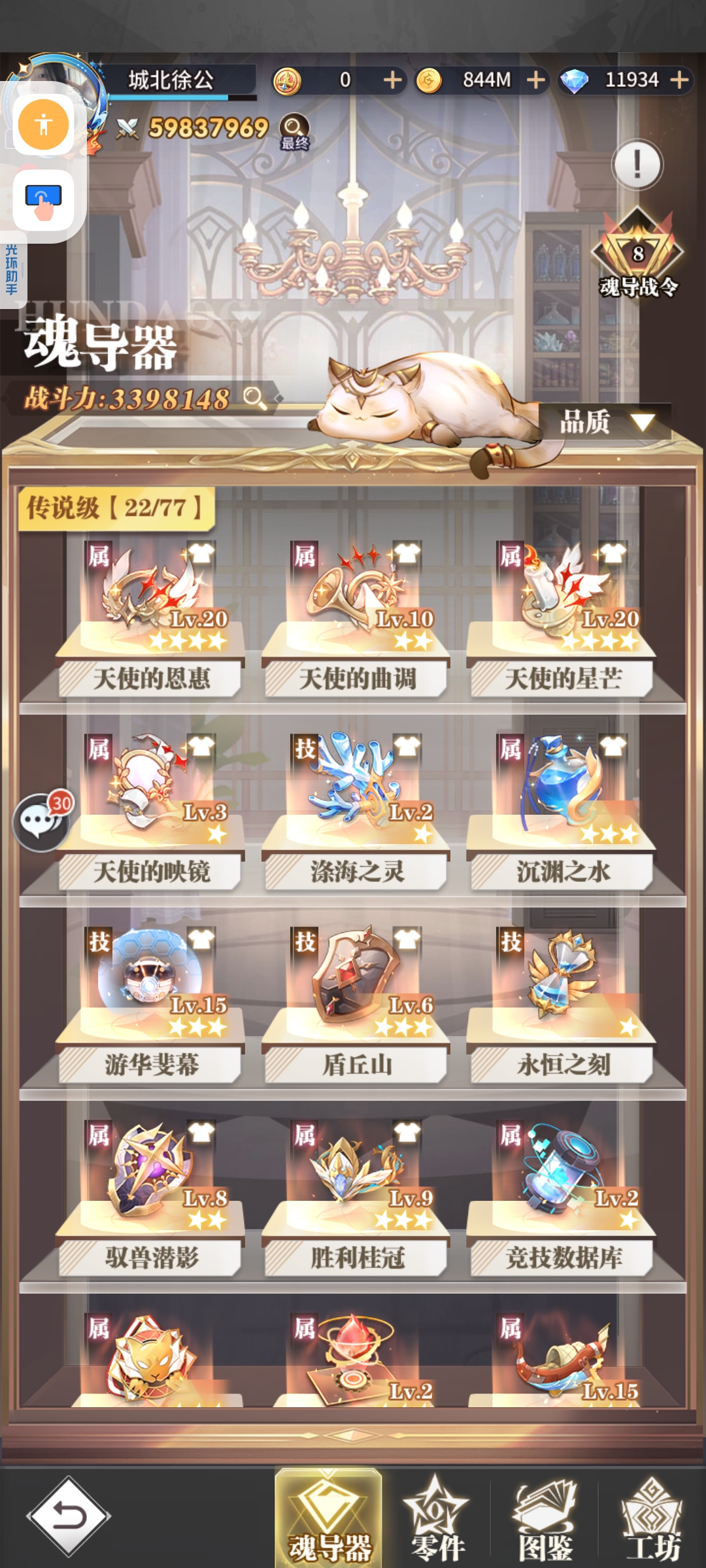Select the 天使的曲调 item
706x1568 pixels.
click(357, 601)
